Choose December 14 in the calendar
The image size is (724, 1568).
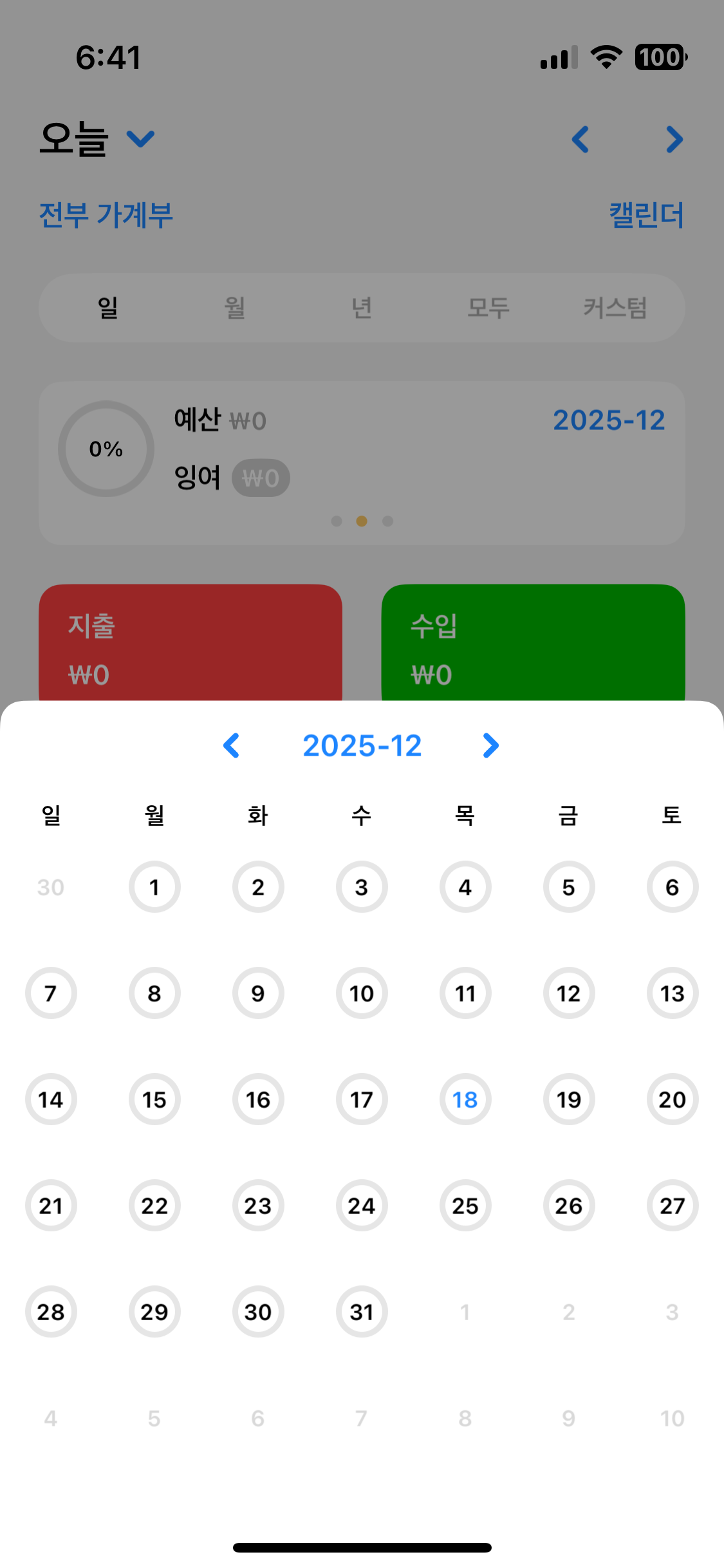(51, 1099)
